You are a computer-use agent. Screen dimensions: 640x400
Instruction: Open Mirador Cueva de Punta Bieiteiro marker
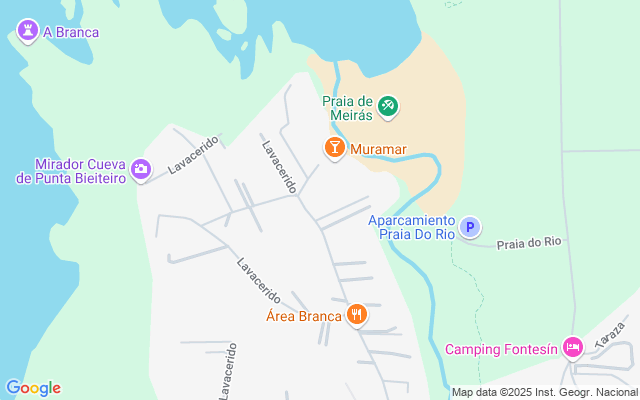coord(141,170)
